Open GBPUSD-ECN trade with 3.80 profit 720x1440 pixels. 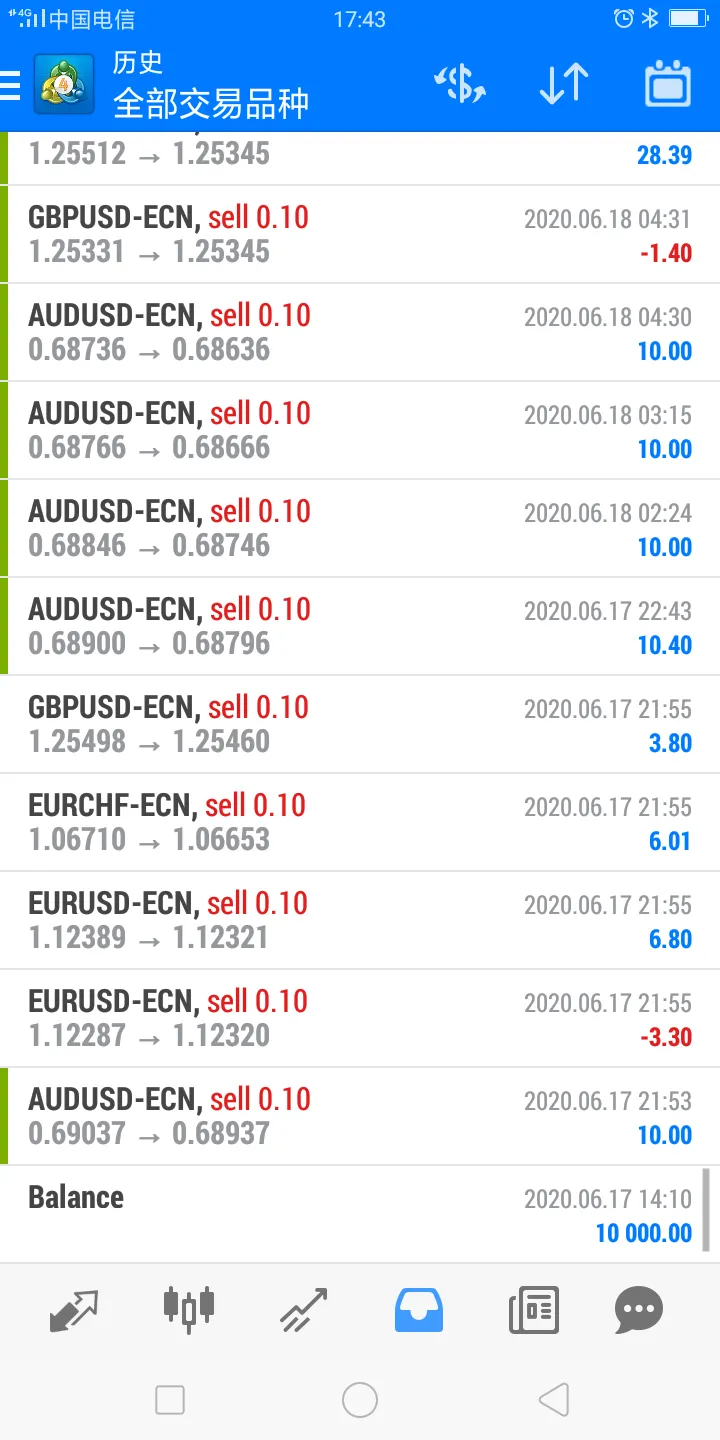360,725
